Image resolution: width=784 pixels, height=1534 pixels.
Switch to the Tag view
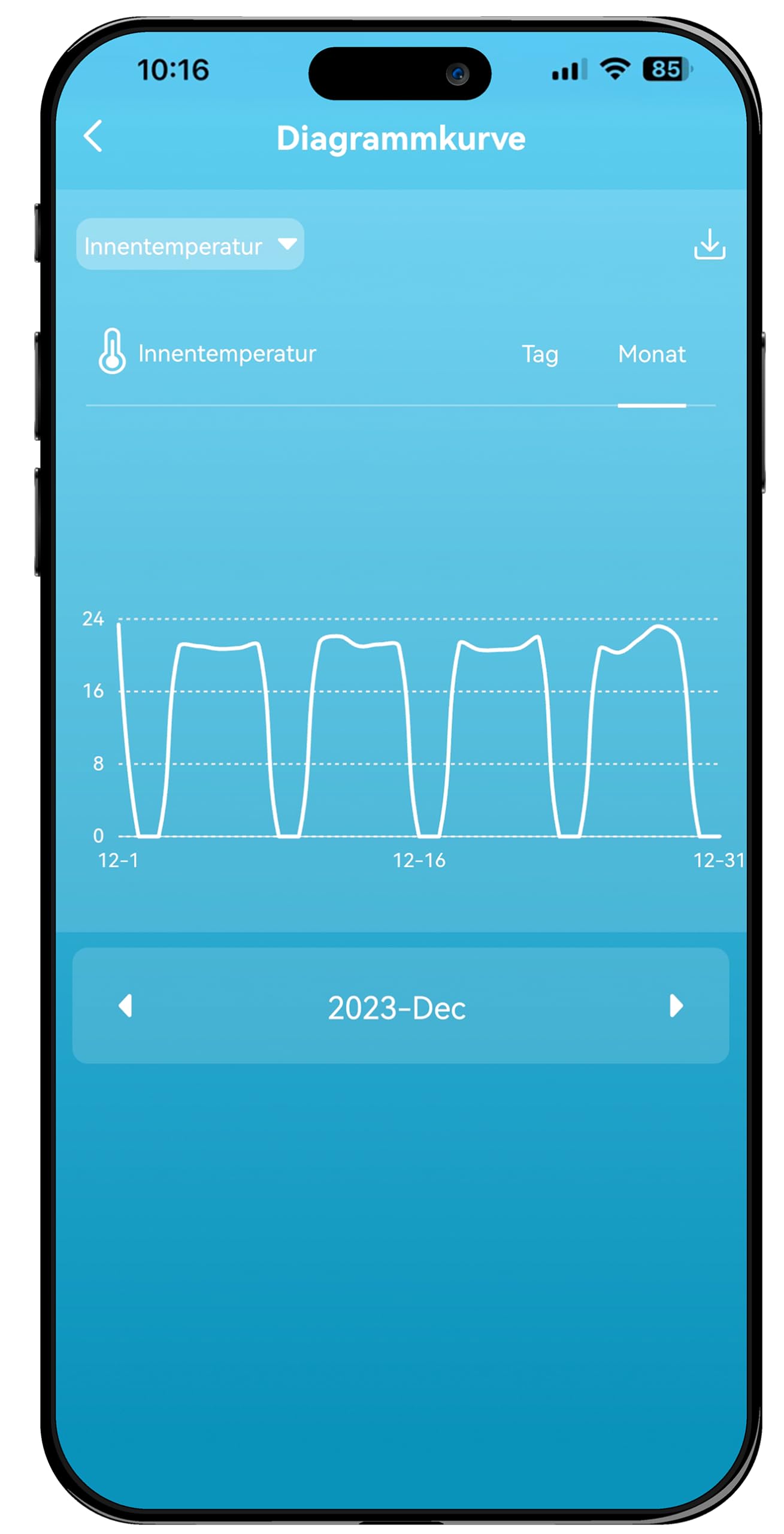[x=539, y=354]
